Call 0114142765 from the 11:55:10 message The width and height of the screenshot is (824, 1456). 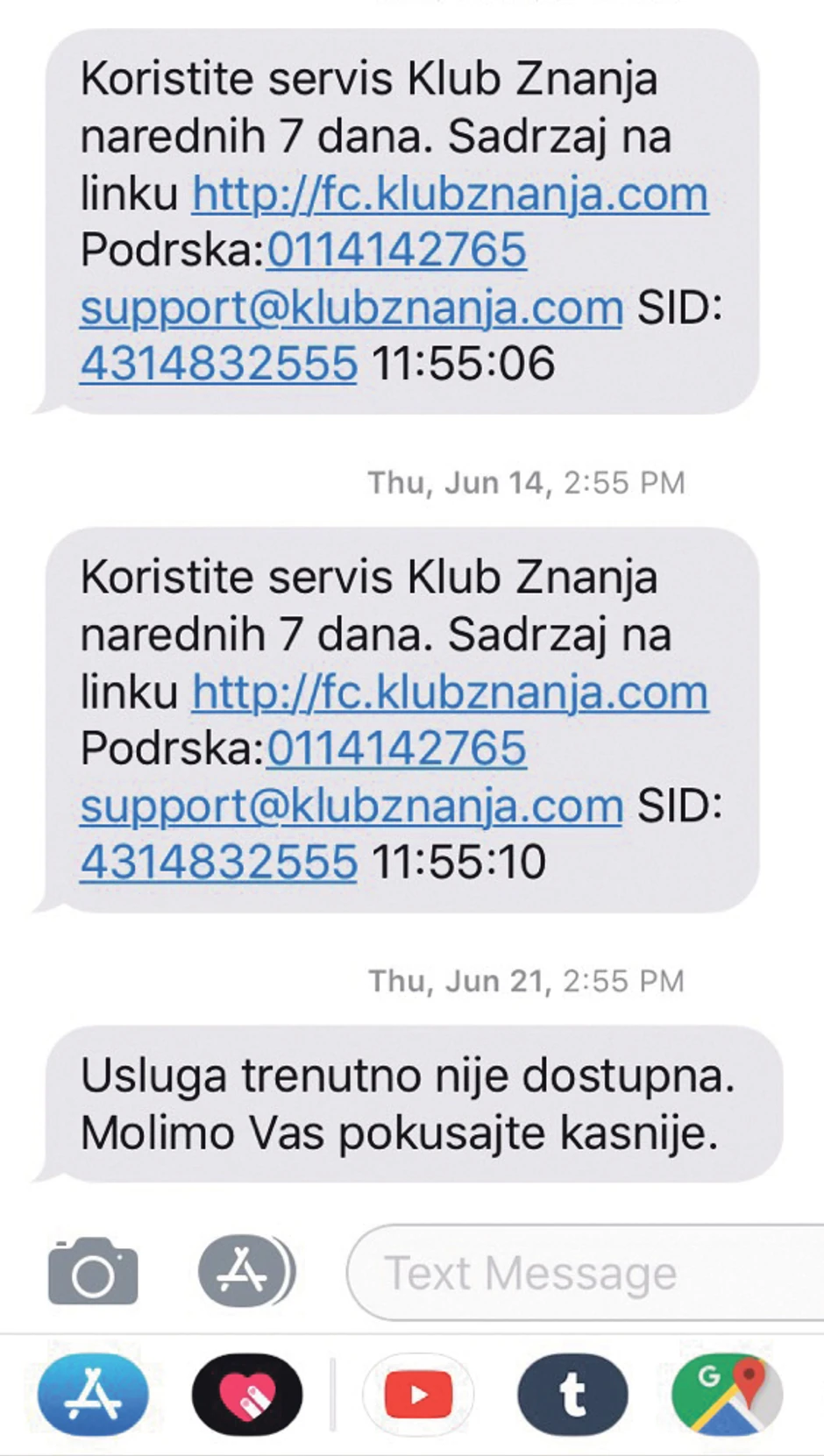pos(396,749)
